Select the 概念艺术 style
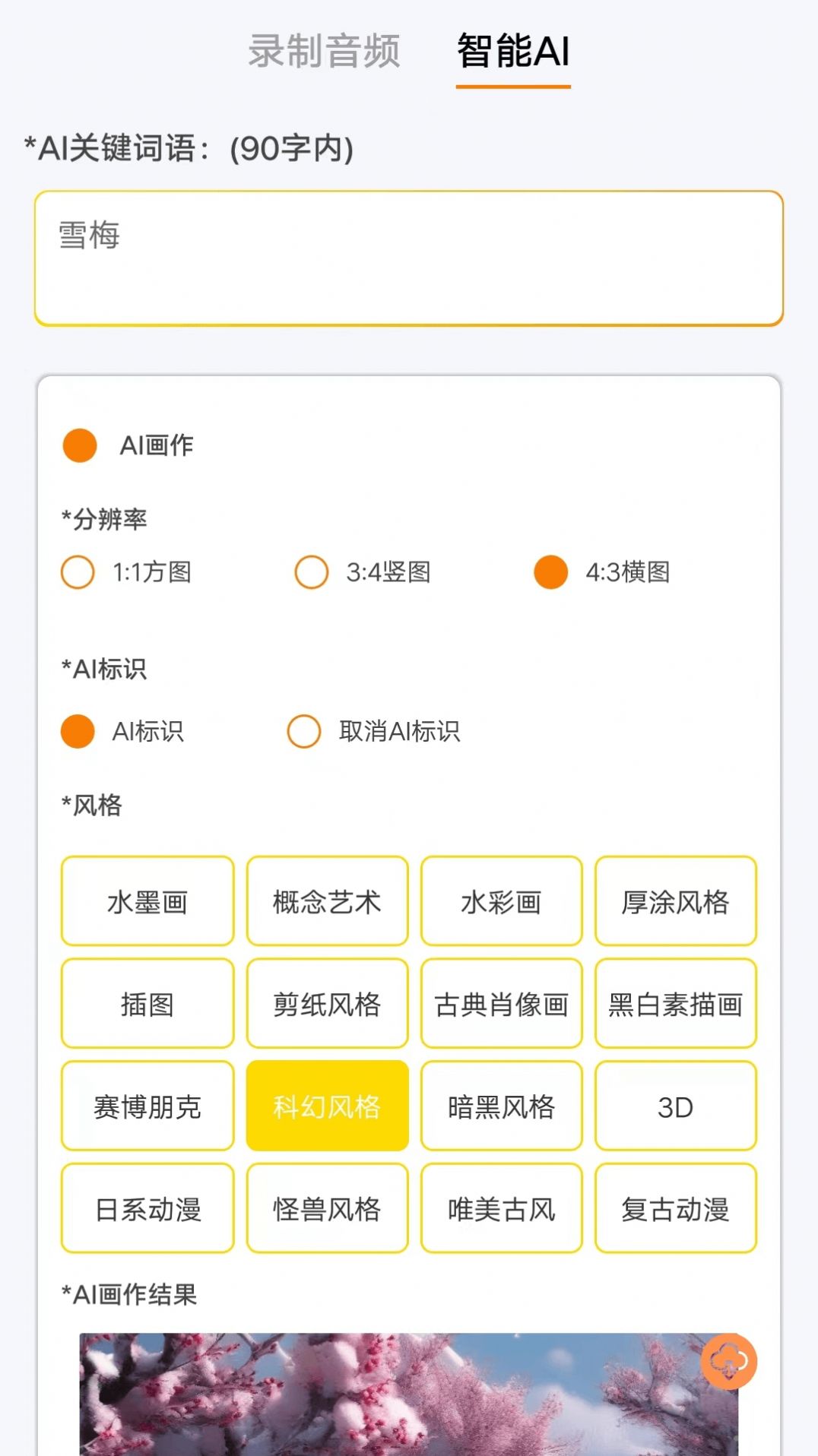Image resolution: width=818 pixels, height=1456 pixels. pyautogui.click(x=326, y=903)
